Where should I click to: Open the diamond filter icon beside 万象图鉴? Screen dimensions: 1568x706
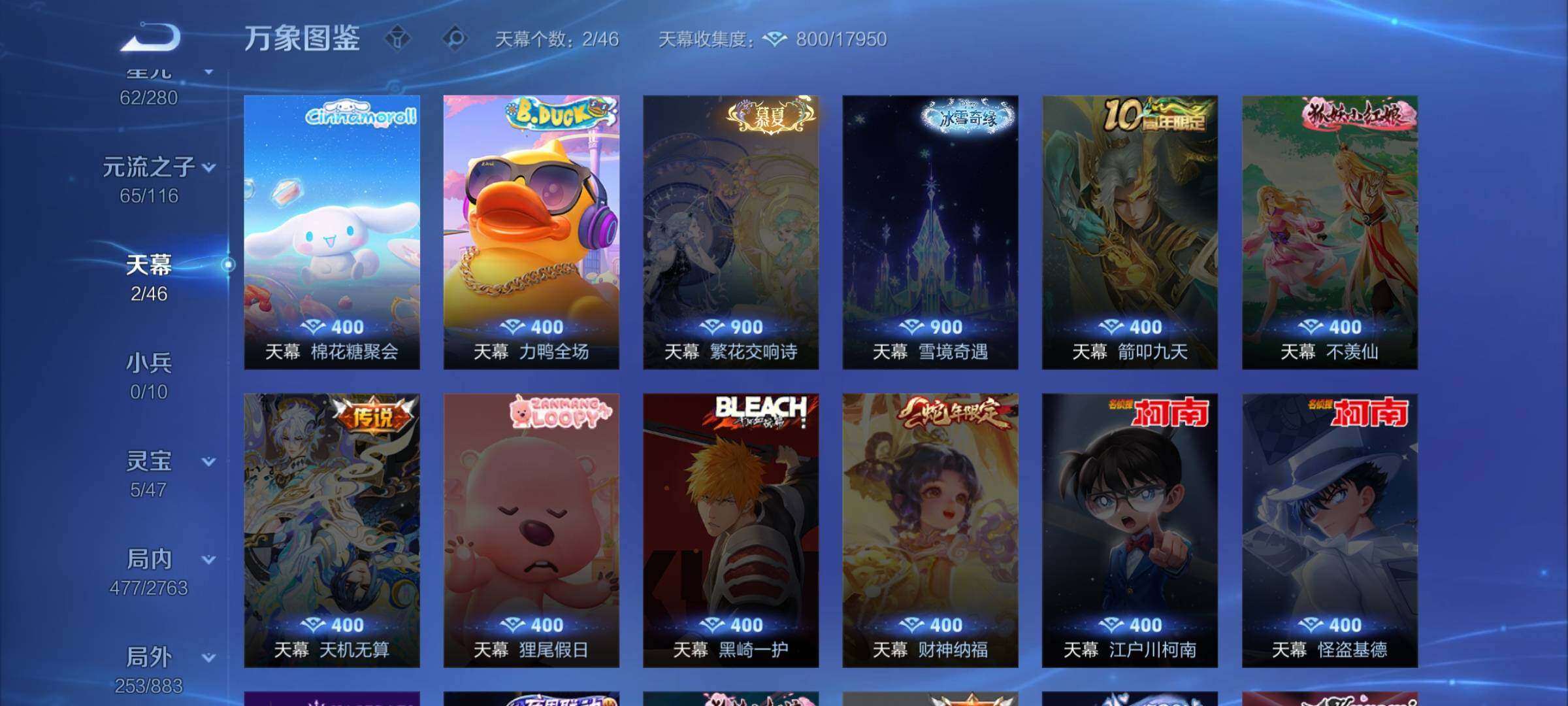point(397,39)
